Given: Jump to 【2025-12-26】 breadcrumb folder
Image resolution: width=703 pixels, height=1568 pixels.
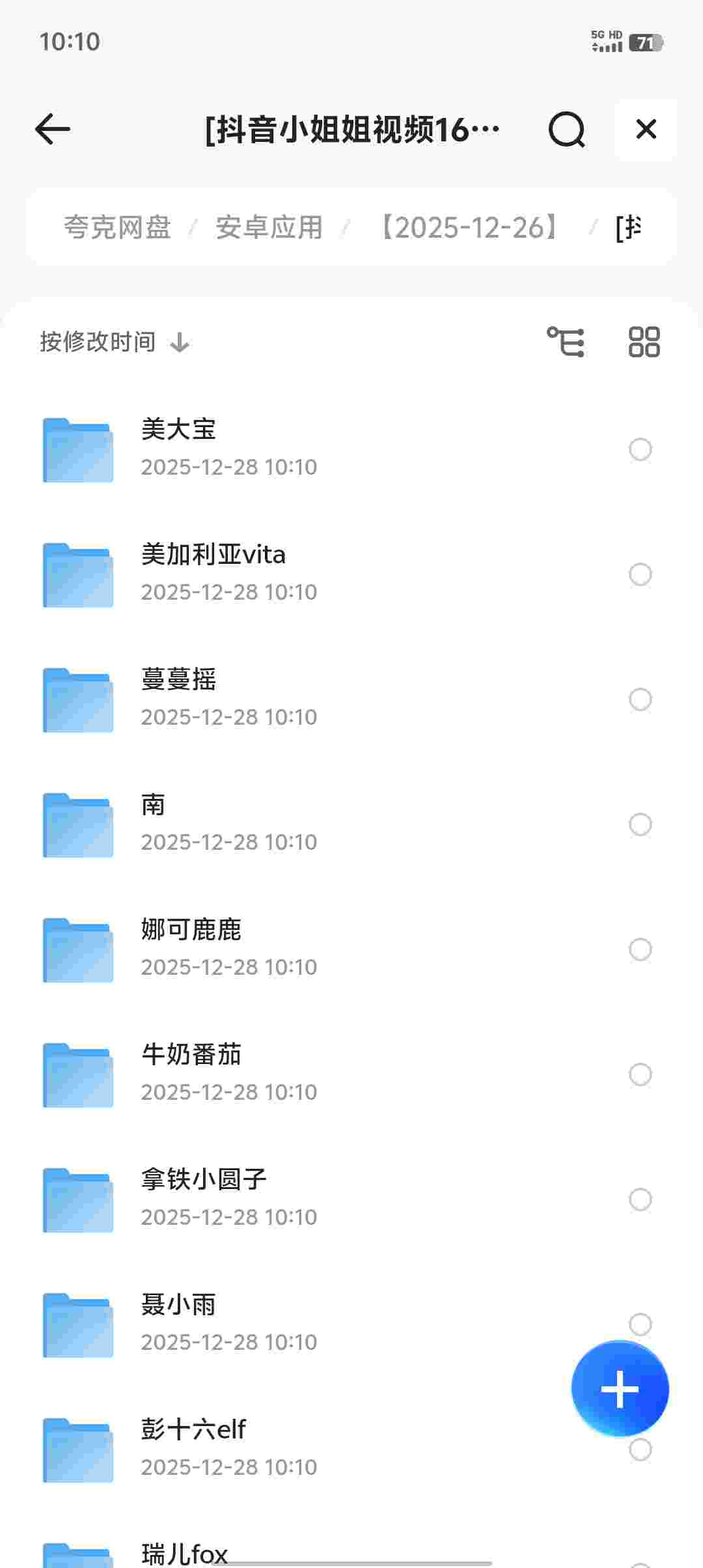Looking at the screenshot, I should [x=469, y=227].
